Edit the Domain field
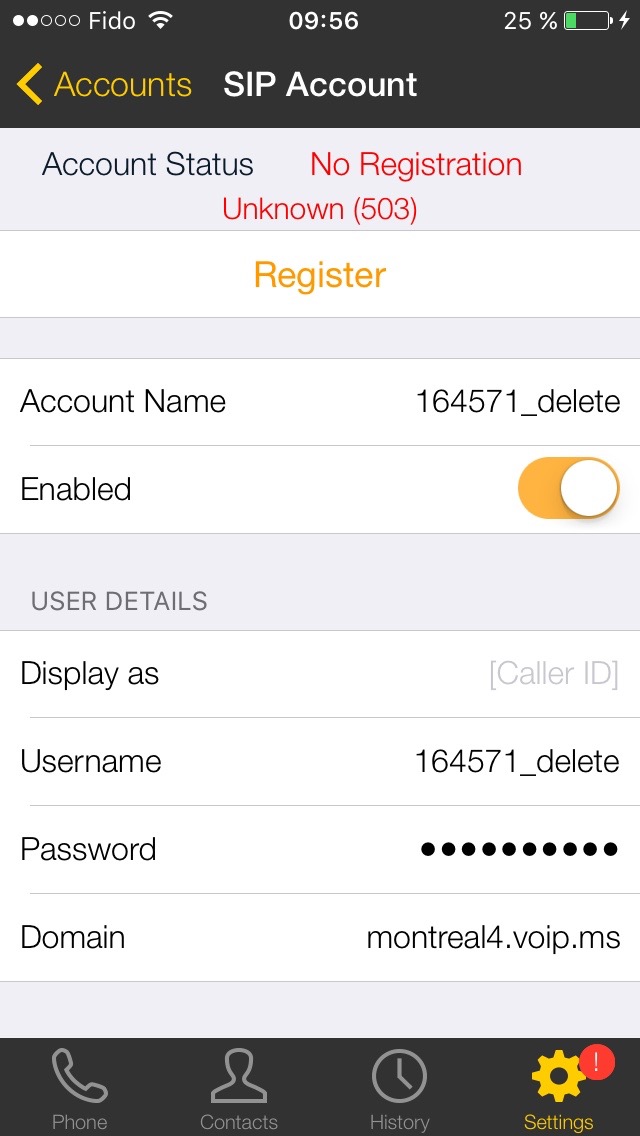This screenshot has width=640, height=1136. (x=320, y=937)
